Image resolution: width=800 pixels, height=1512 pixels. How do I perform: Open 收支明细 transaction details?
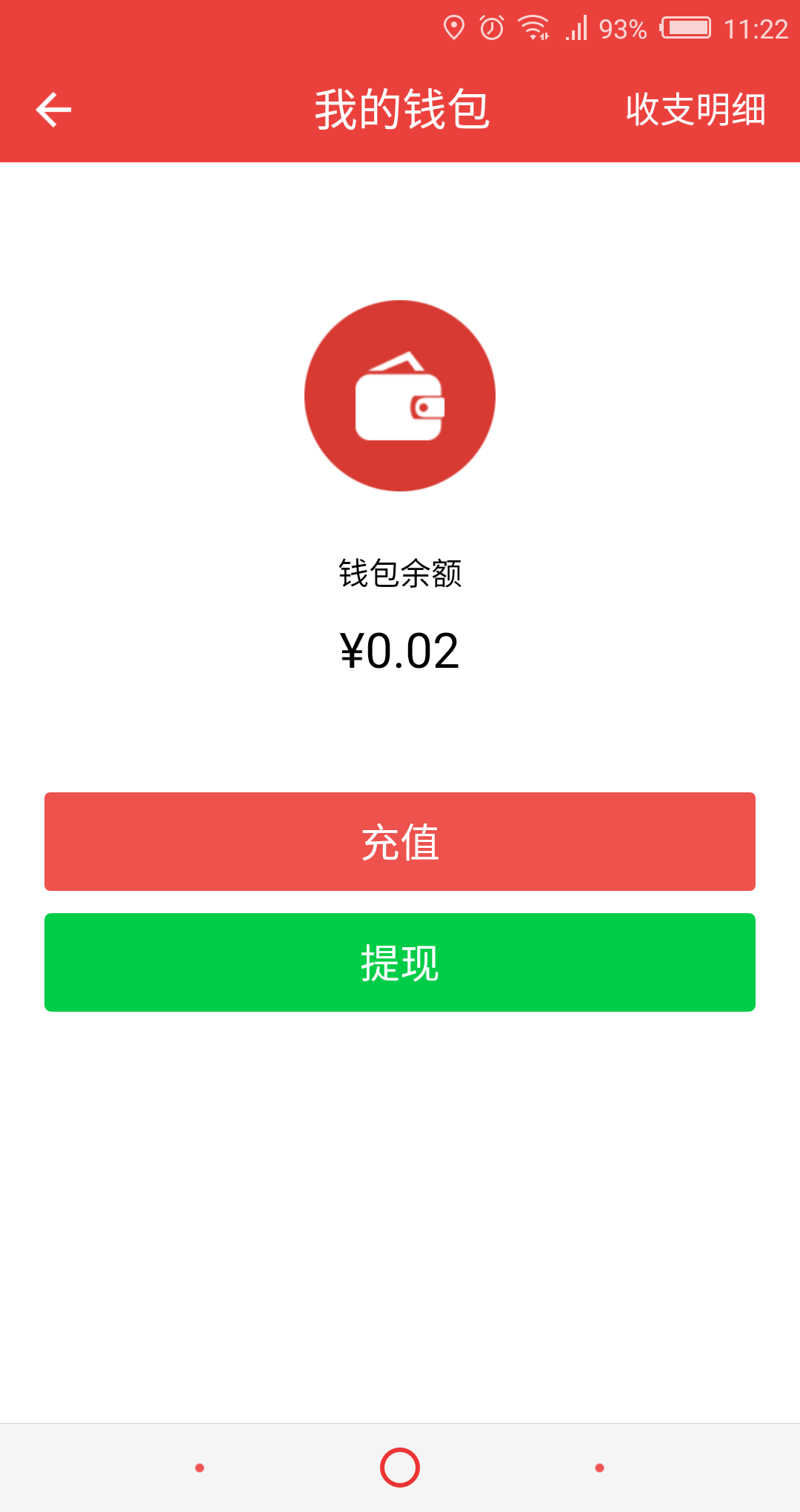[695, 110]
